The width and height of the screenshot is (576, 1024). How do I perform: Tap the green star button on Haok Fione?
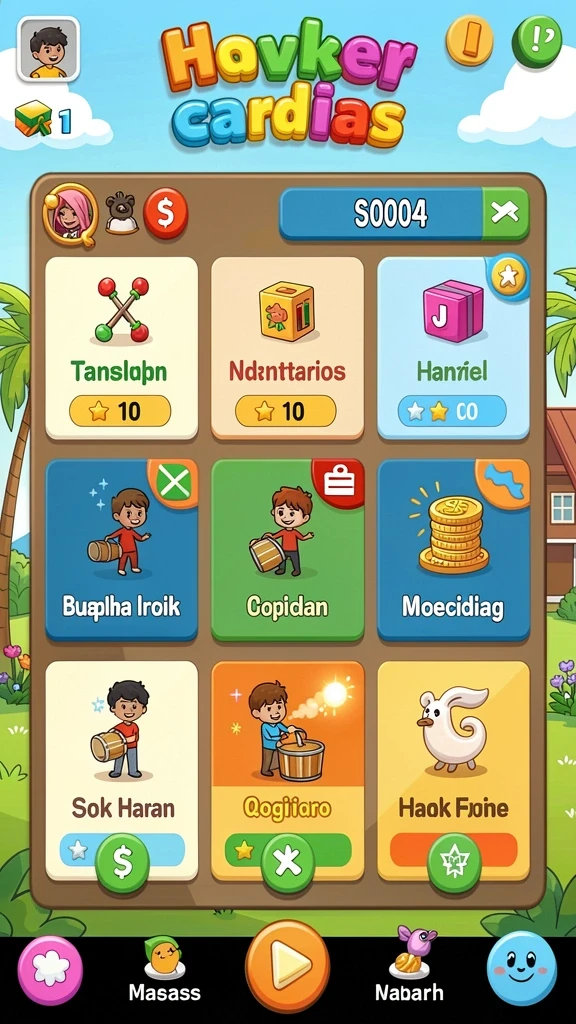pos(455,863)
